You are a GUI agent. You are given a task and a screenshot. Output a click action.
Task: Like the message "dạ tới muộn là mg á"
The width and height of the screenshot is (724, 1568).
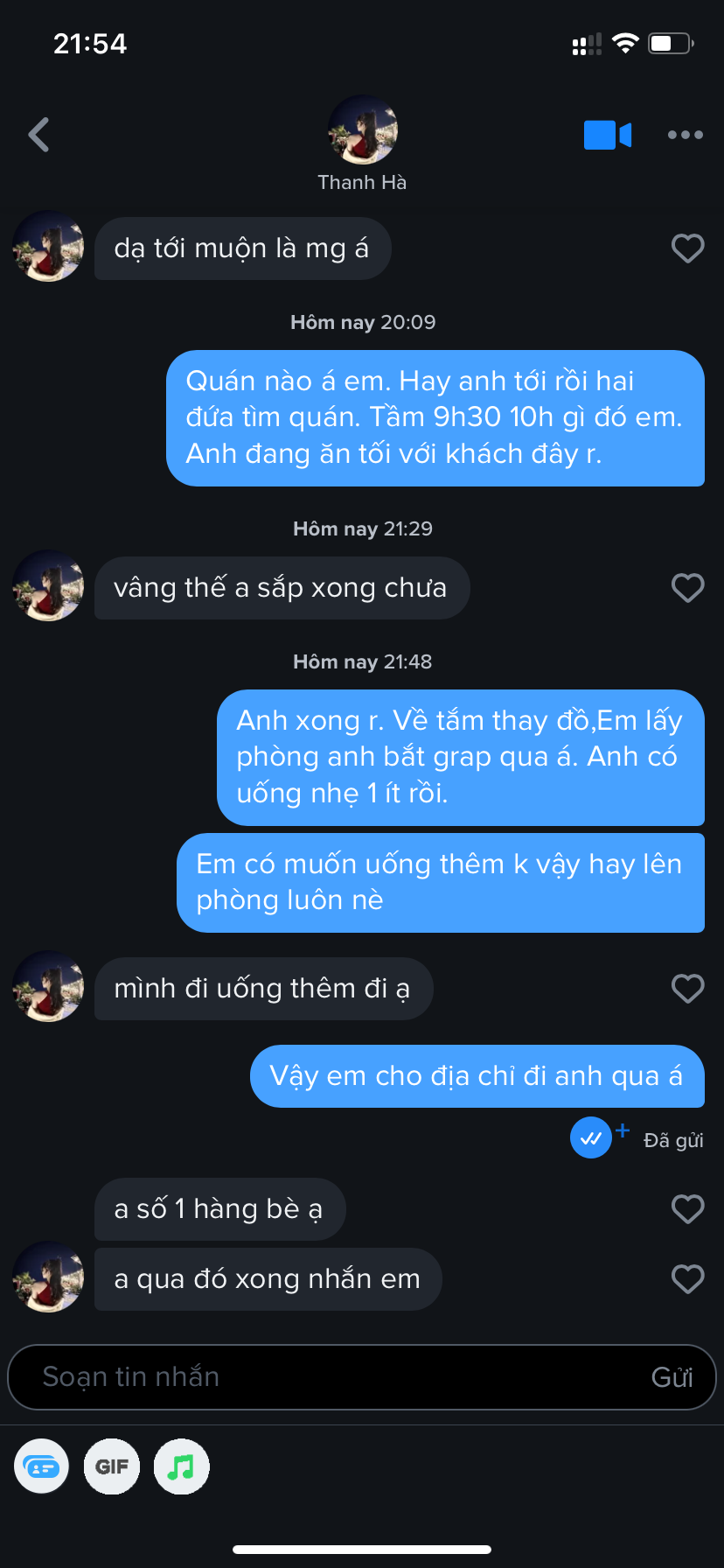687,248
